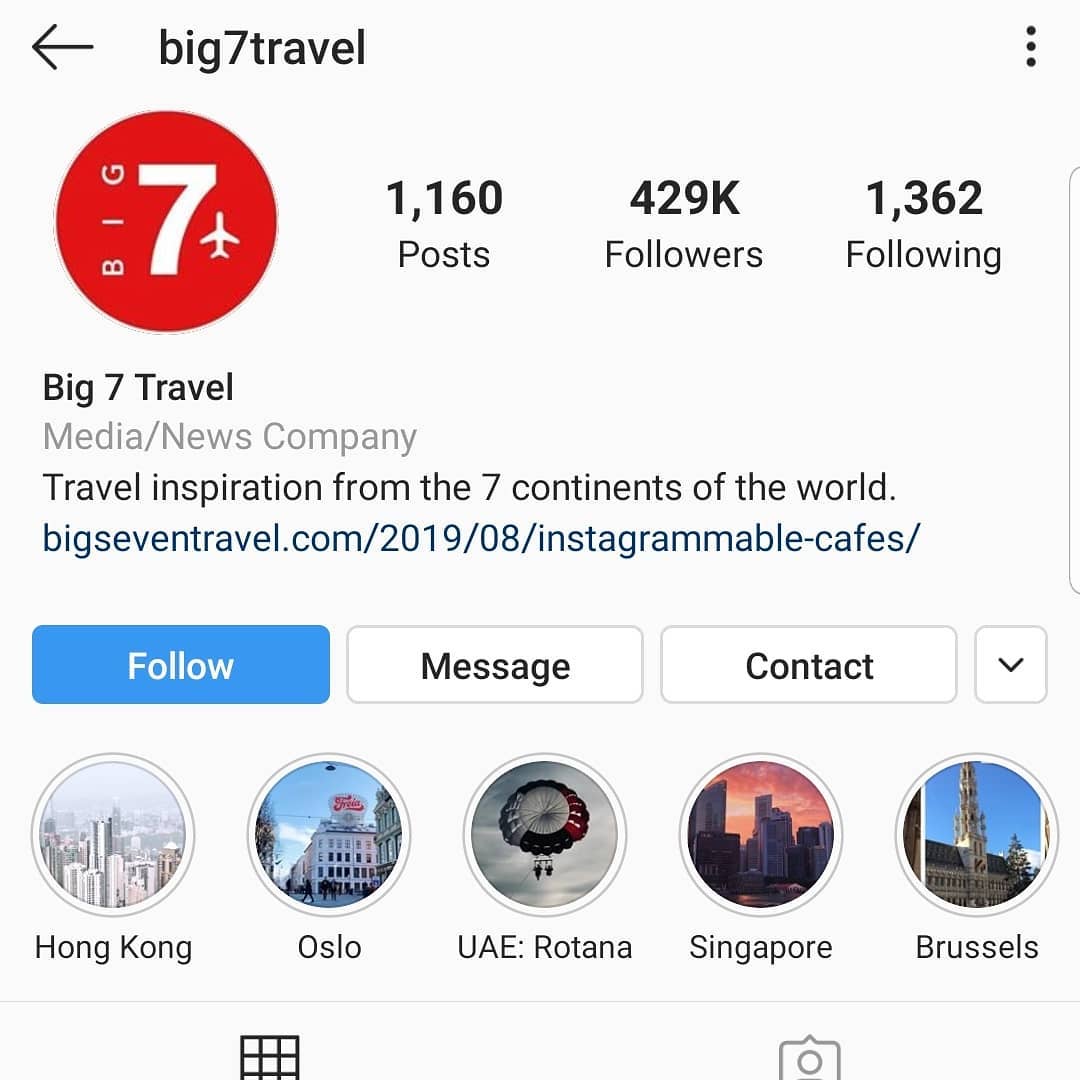Image resolution: width=1080 pixels, height=1080 pixels.
Task: Go back using the arrow icon
Action: [62, 48]
